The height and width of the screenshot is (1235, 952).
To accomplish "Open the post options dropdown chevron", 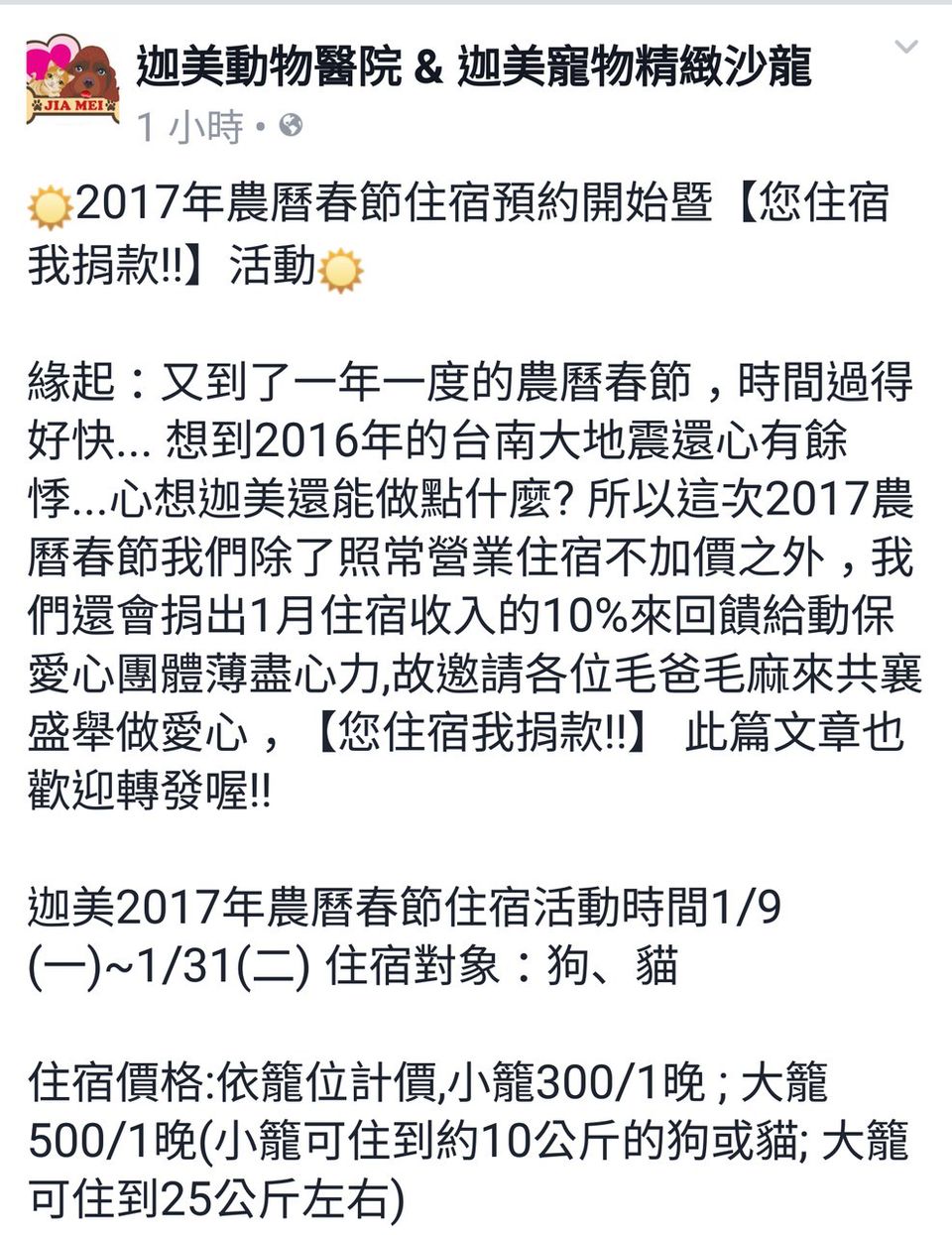I will (905, 48).
